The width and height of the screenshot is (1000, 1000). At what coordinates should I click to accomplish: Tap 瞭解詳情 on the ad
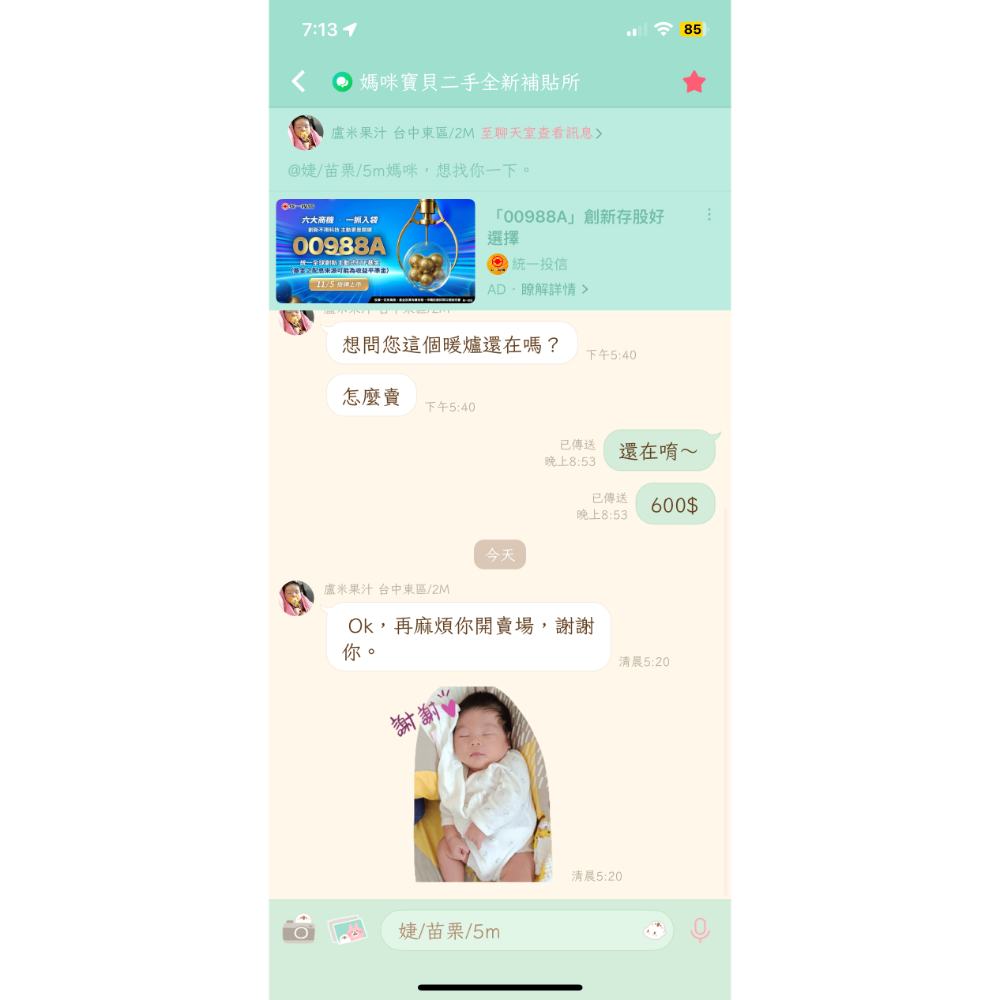click(x=548, y=289)
